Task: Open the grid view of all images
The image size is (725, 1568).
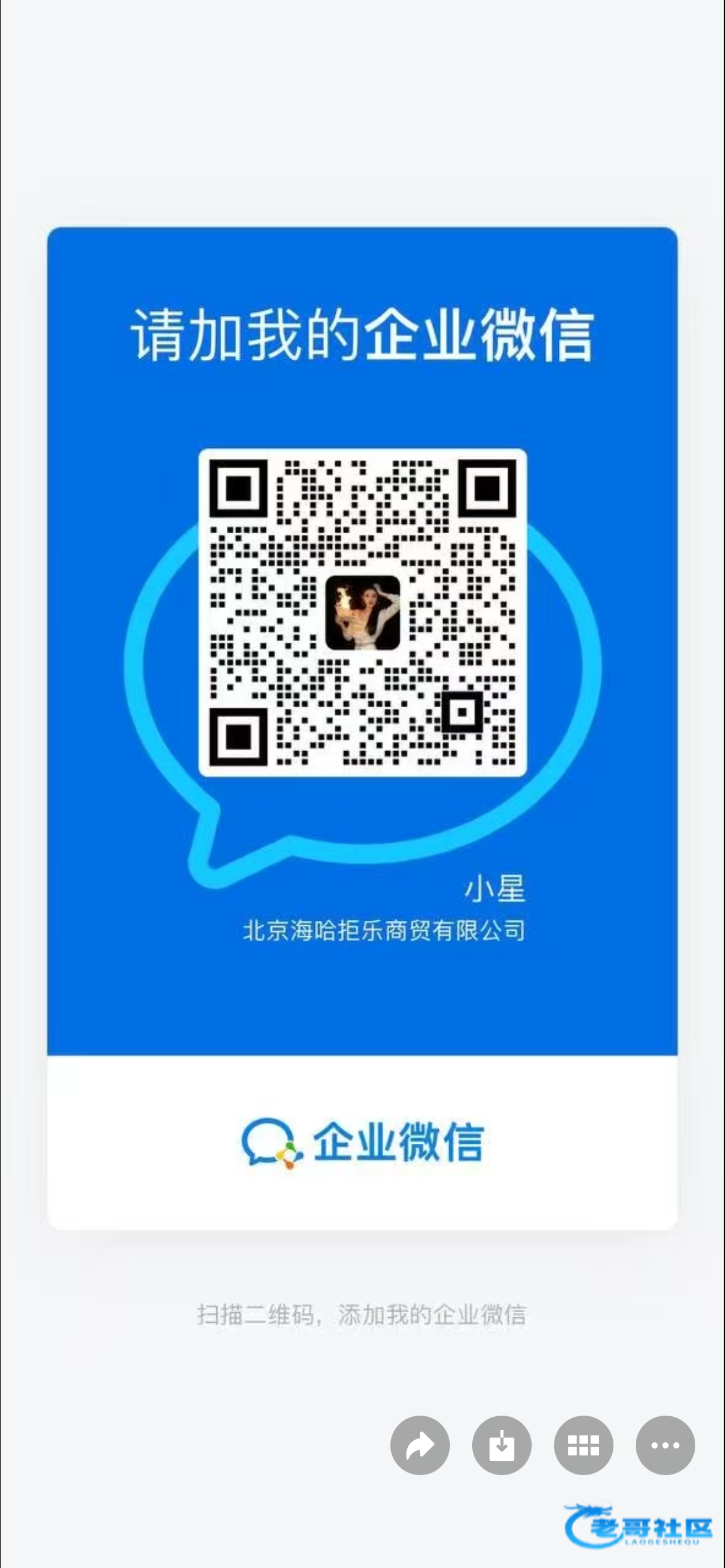Action: pyautogui.click(x=584, y=1445)
